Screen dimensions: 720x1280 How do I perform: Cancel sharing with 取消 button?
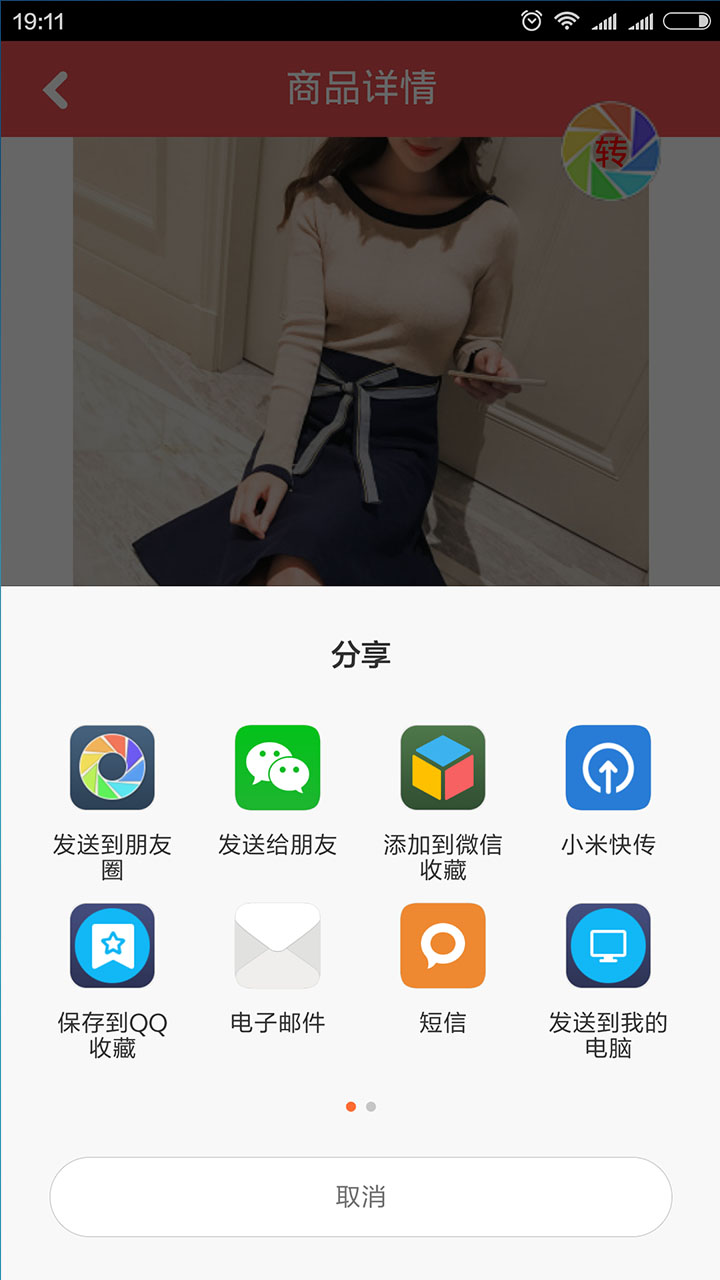tap(360, 1196)
